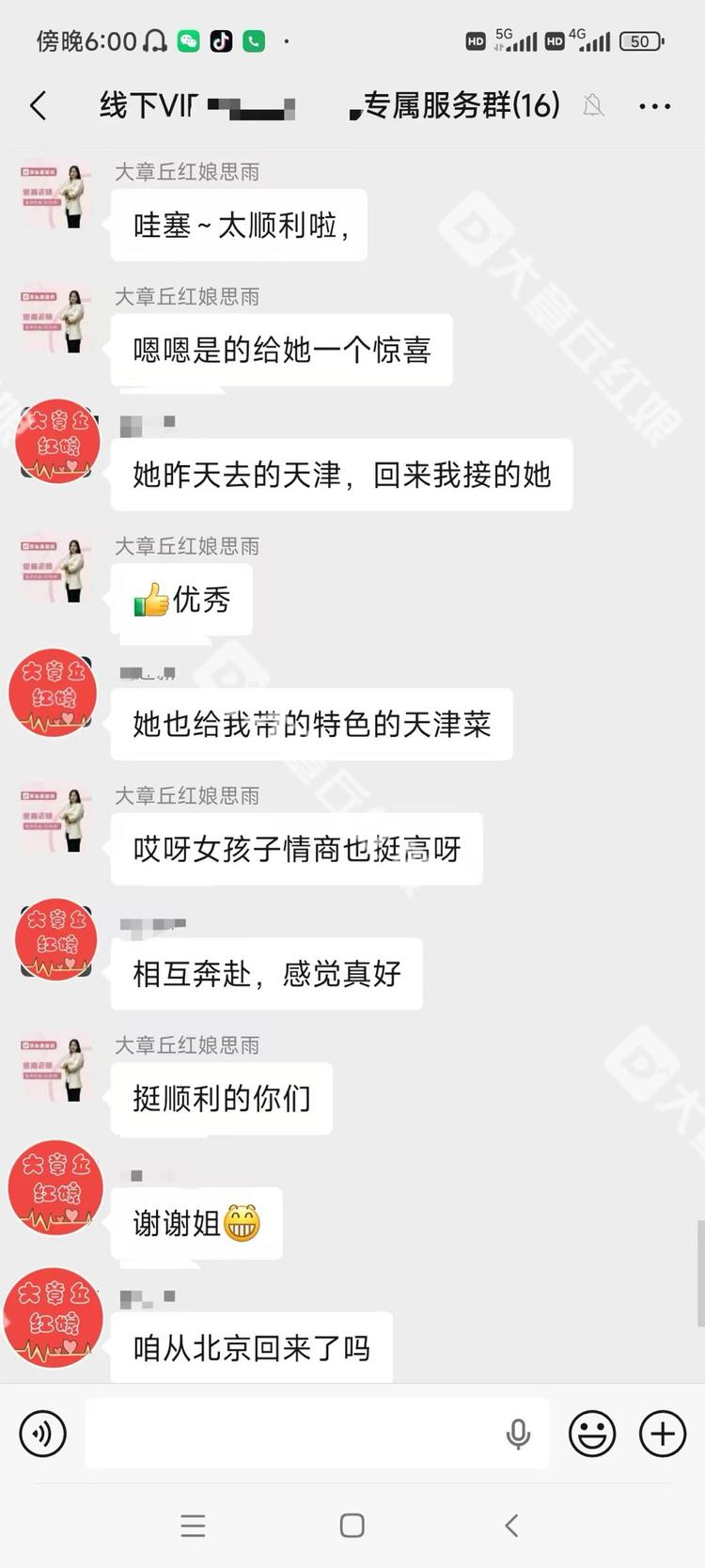The width and height of the screenshot is (705, 1568).
Task: Open the plus attachments panel
Action: pos(663,1434)
